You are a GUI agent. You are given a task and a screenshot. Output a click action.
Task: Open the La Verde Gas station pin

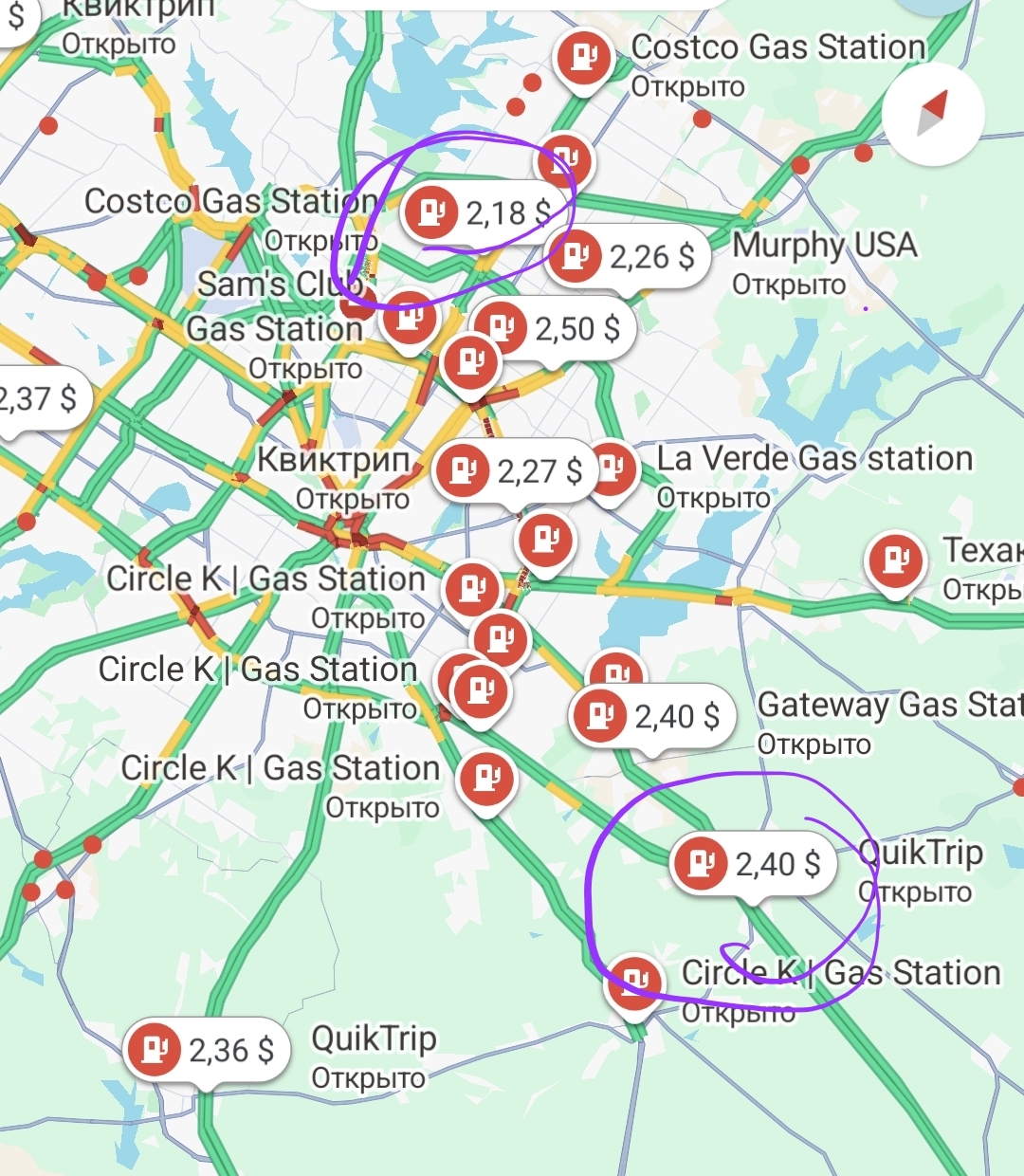(x=613, y=467)
